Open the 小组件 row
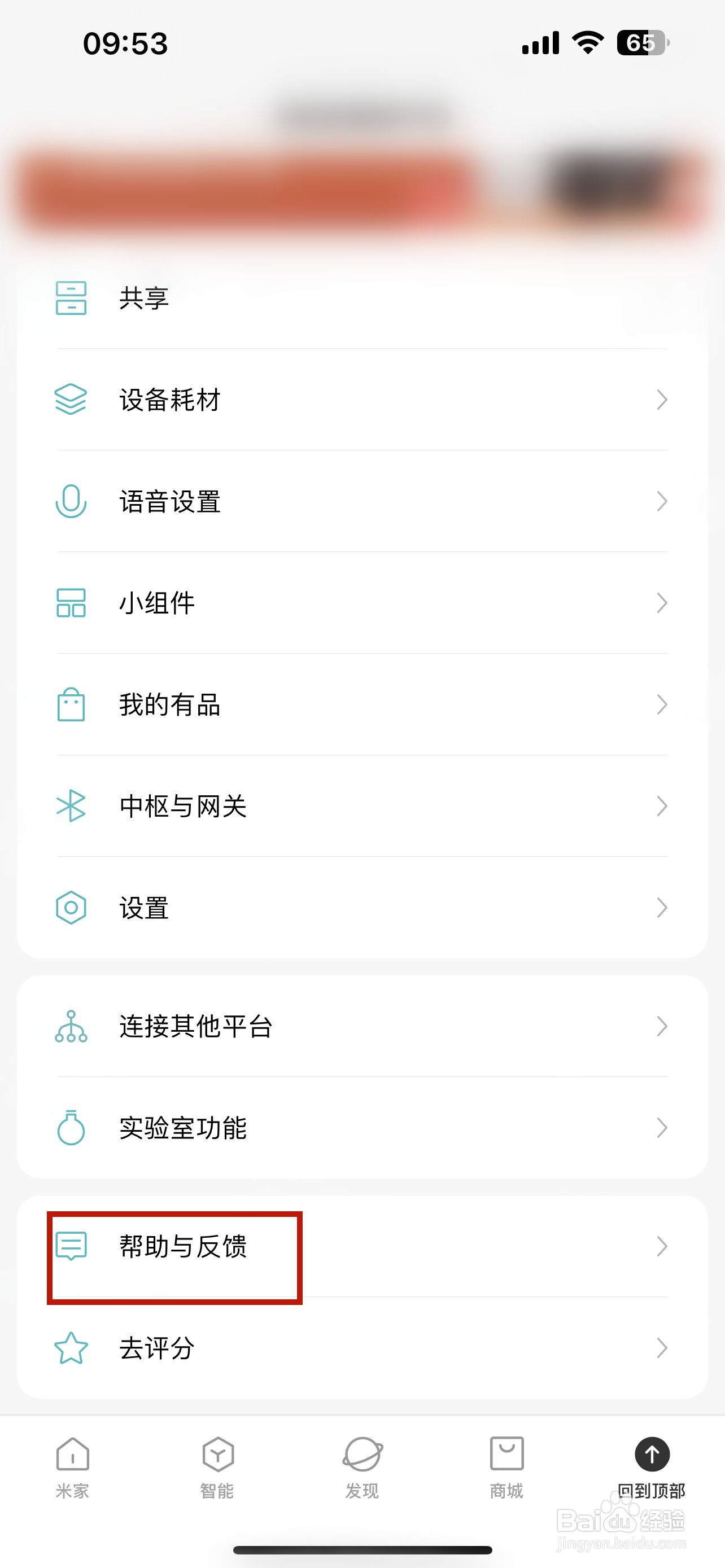 [362, 603]
